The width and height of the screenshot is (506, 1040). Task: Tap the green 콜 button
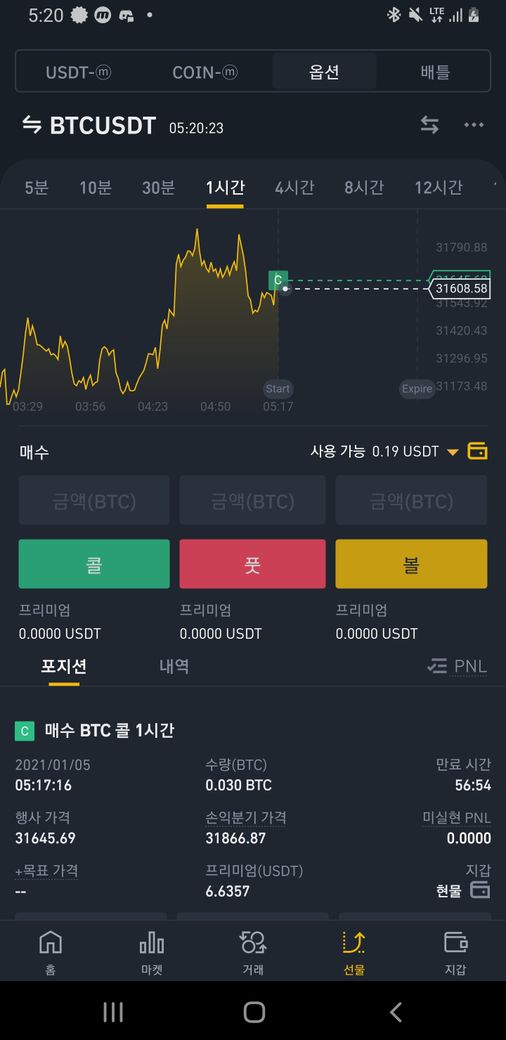coord(94,564)
